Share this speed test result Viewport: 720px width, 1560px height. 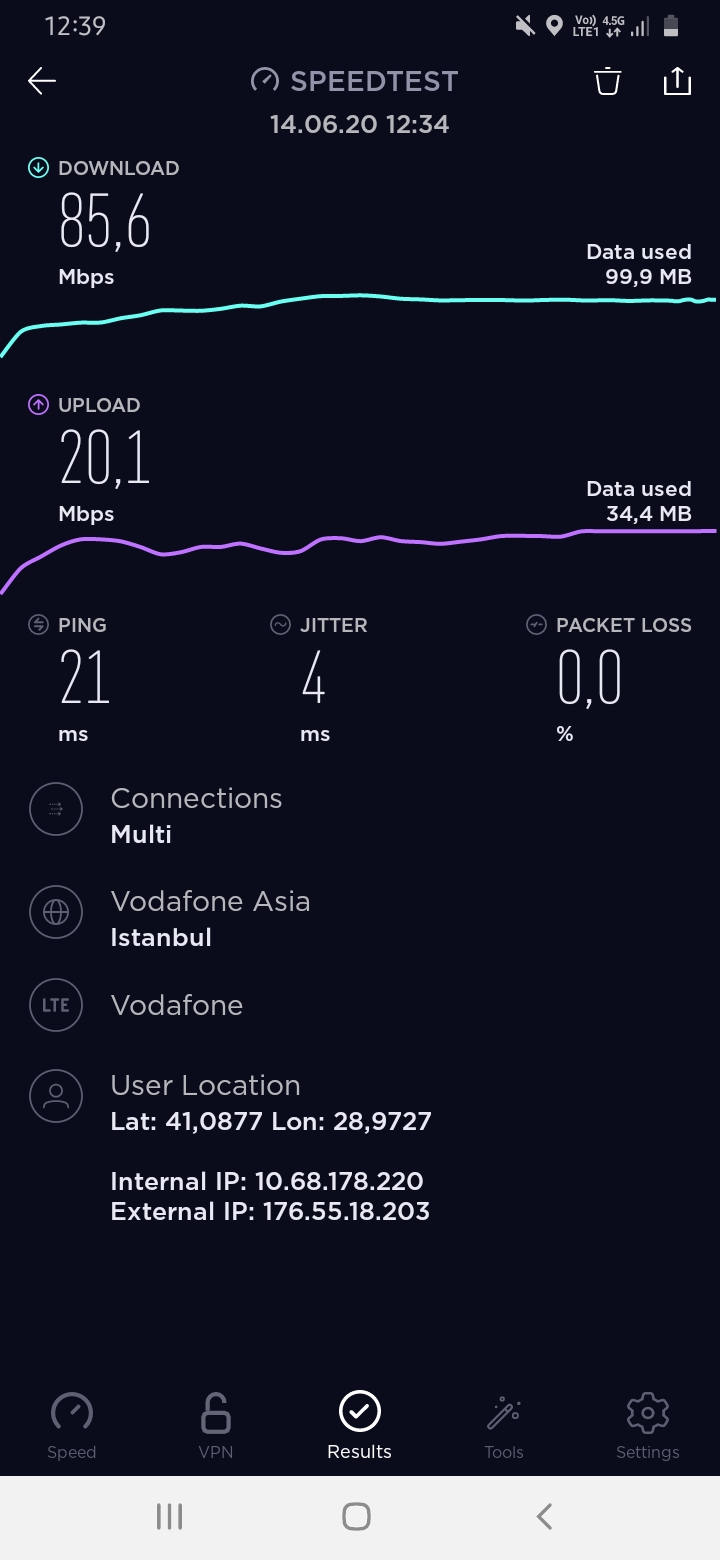[677, 81]
